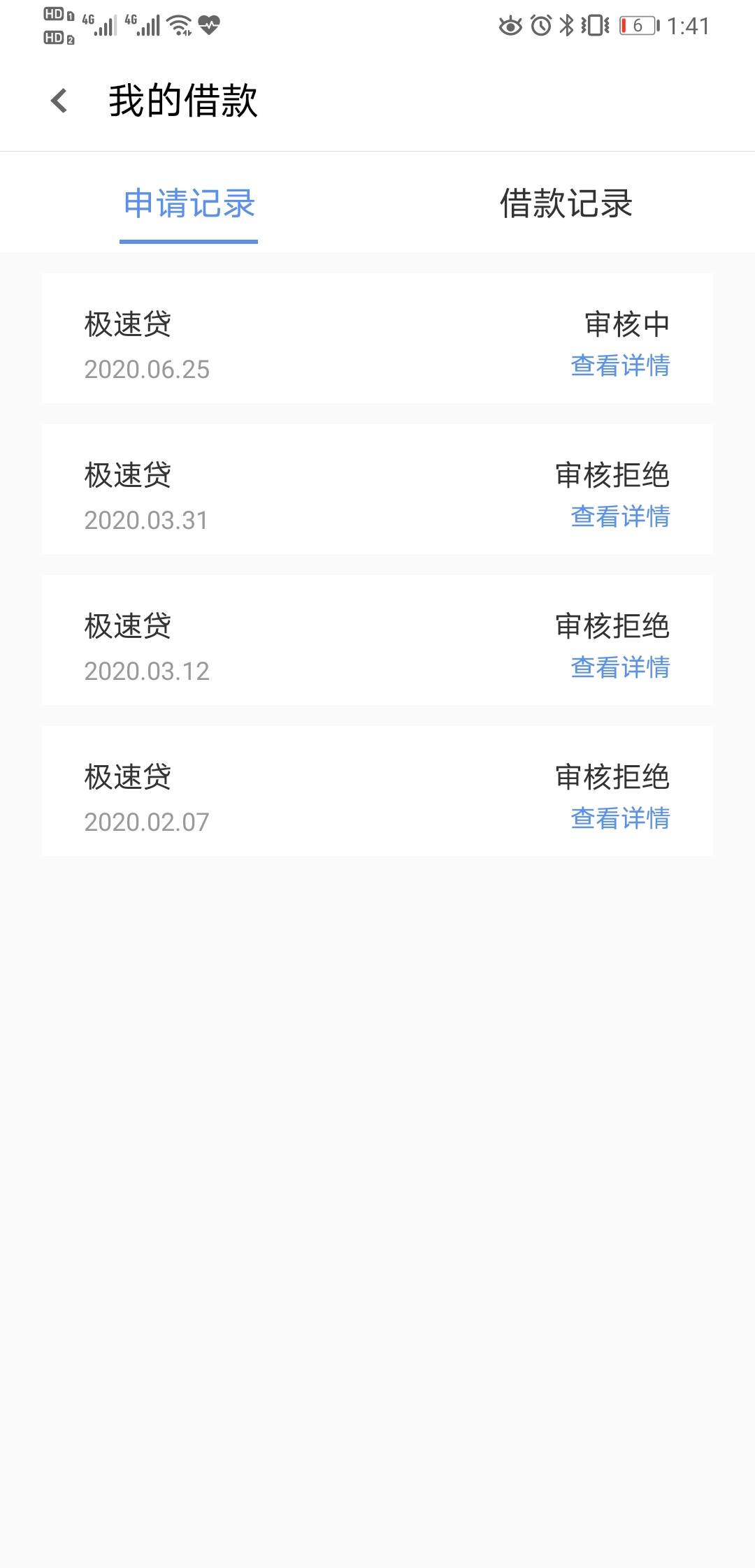Screen dimensions: 755x1568
Task: View 查看详情 of the 2020.03.31 application
Action: click(x=620, y=516)
